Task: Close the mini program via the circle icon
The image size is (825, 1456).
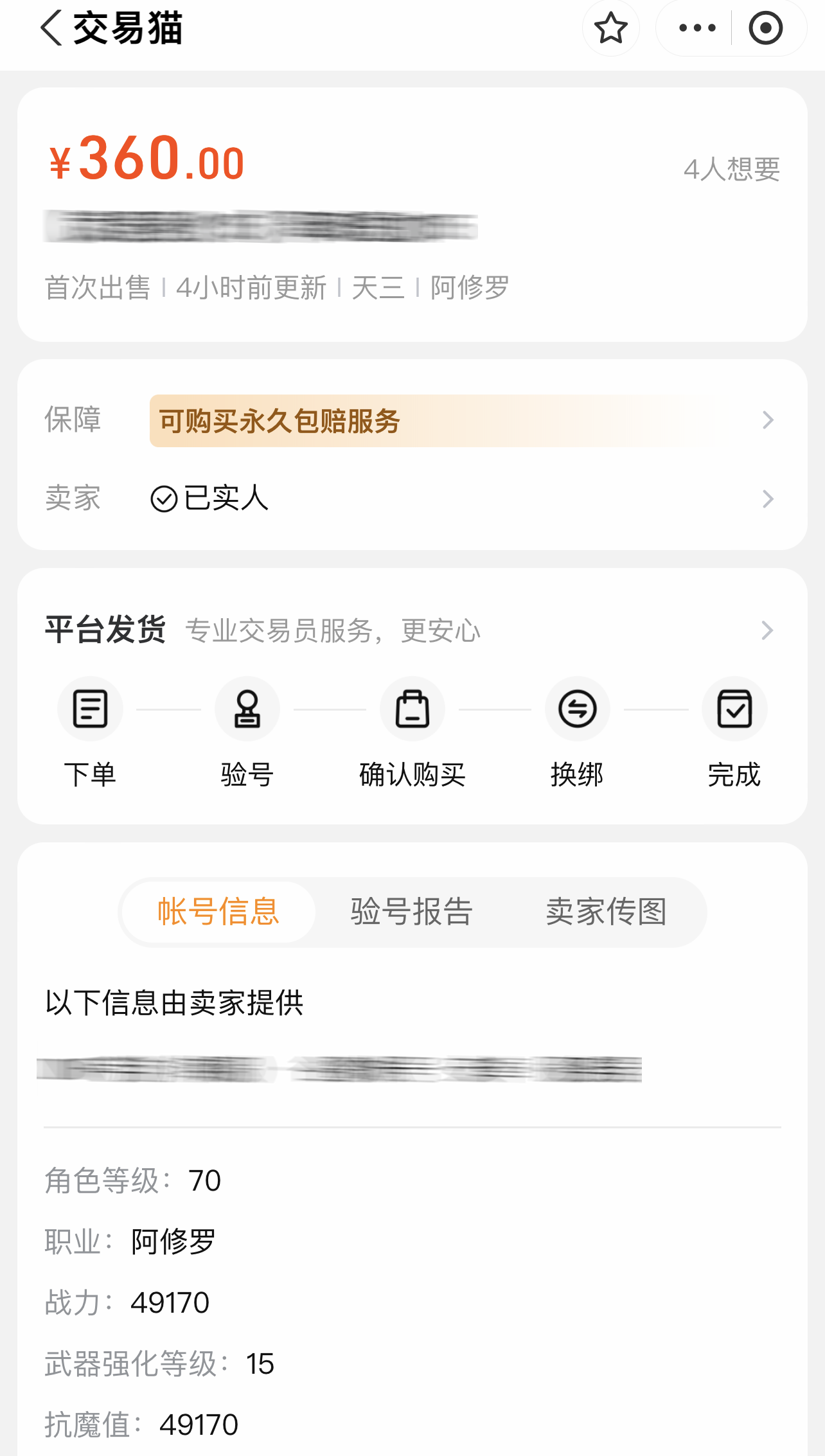Action: [765, 28]
